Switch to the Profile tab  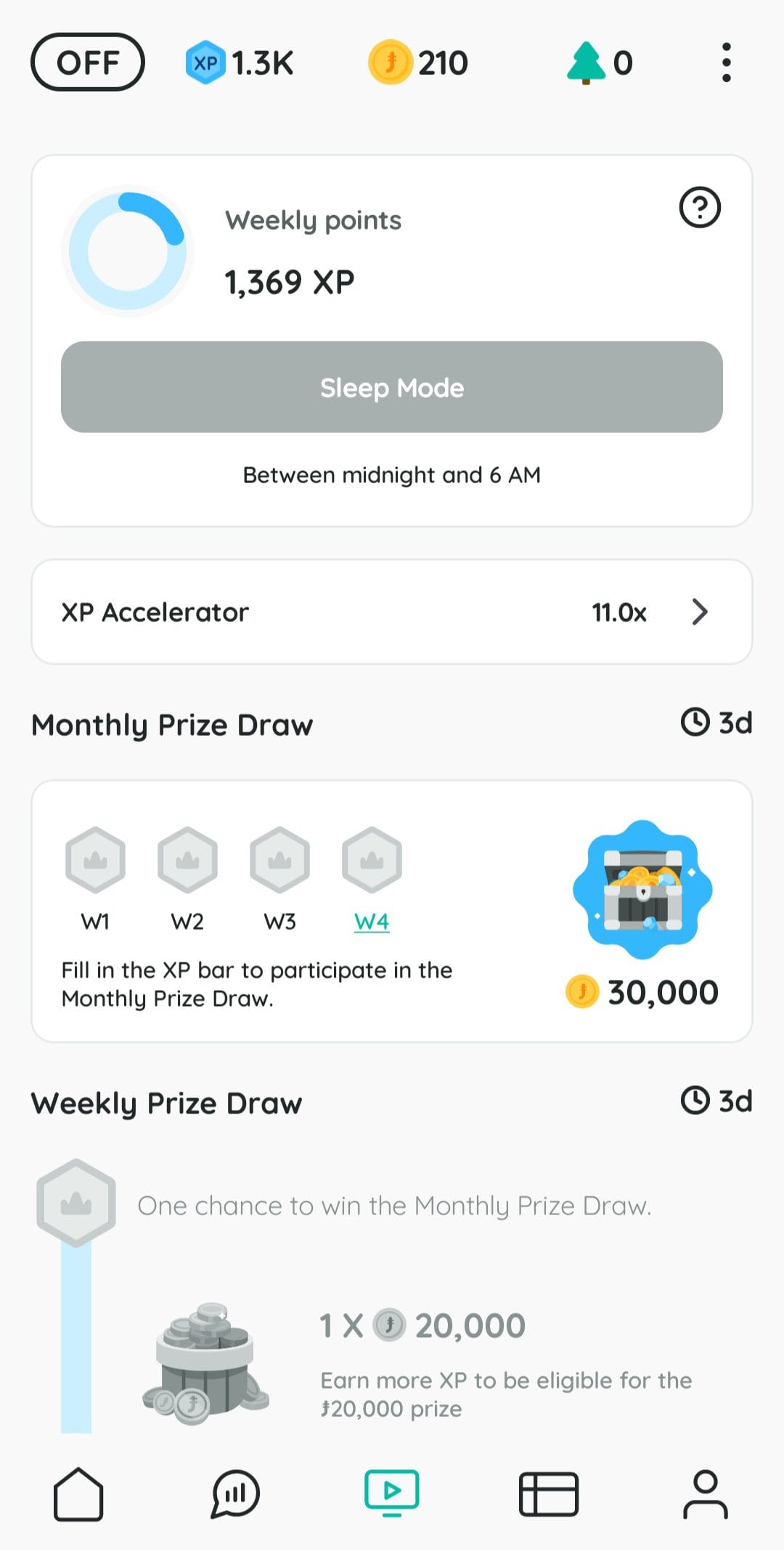coord(705,1494)
